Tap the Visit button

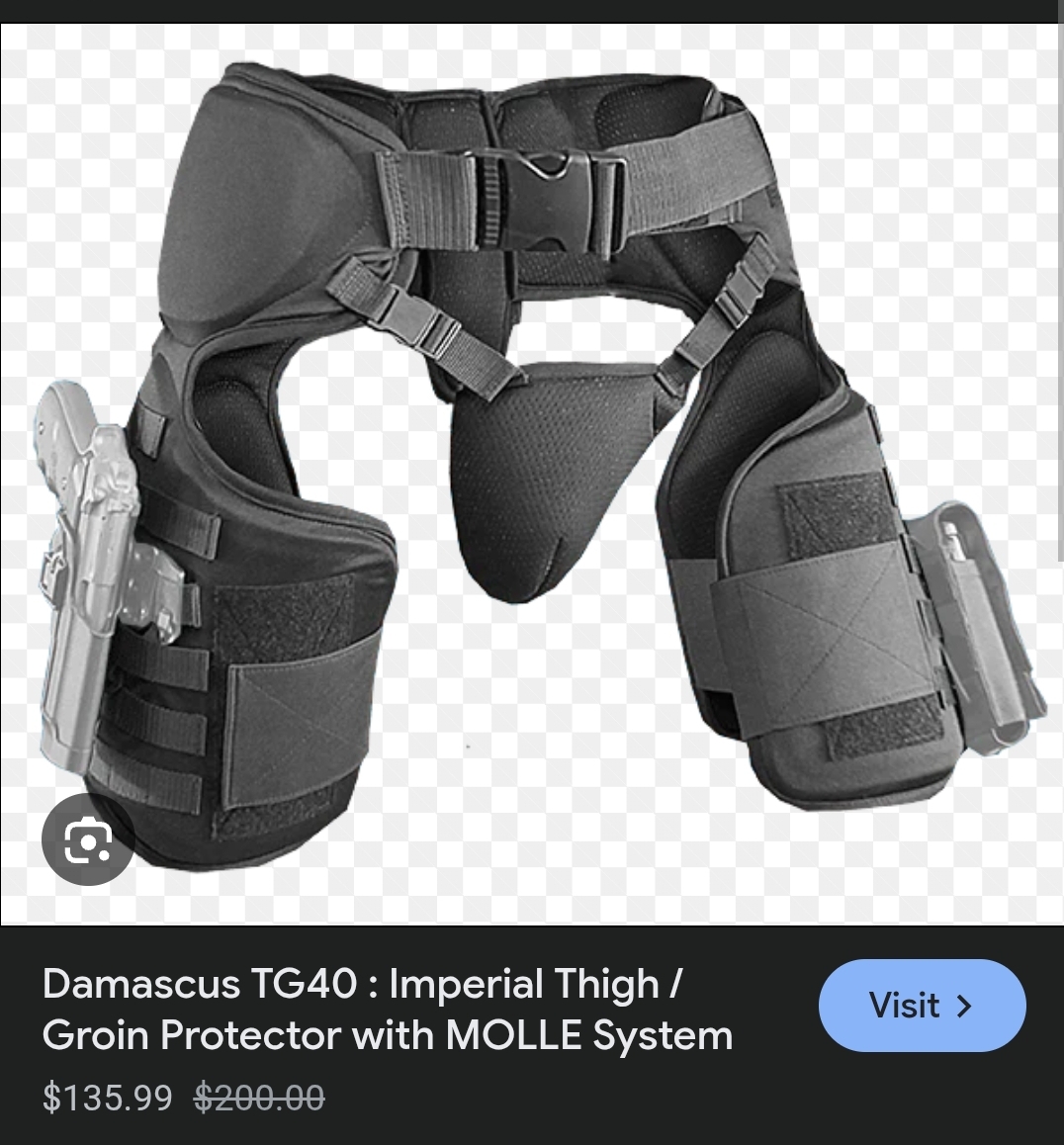coord(922,1006)
